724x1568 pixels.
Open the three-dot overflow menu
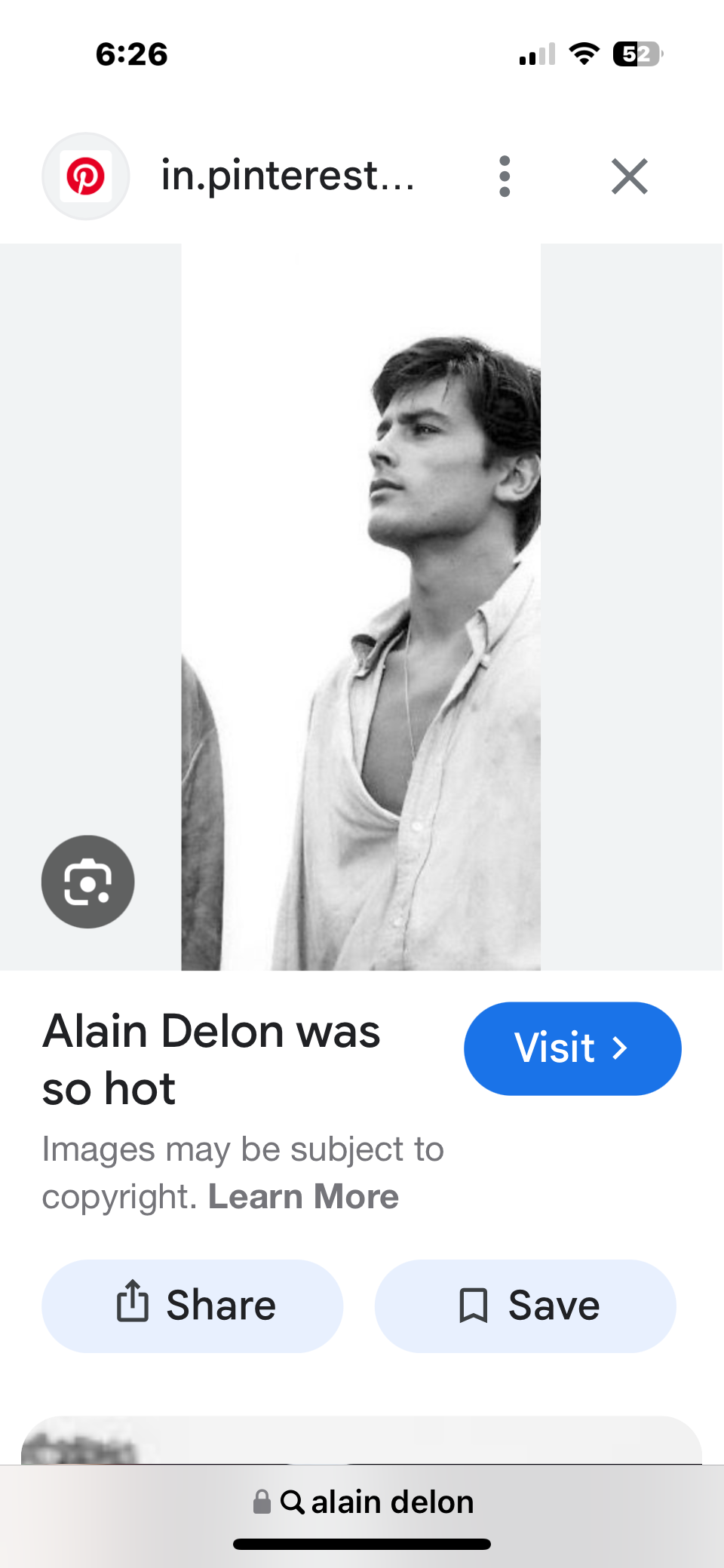point(505,176)
